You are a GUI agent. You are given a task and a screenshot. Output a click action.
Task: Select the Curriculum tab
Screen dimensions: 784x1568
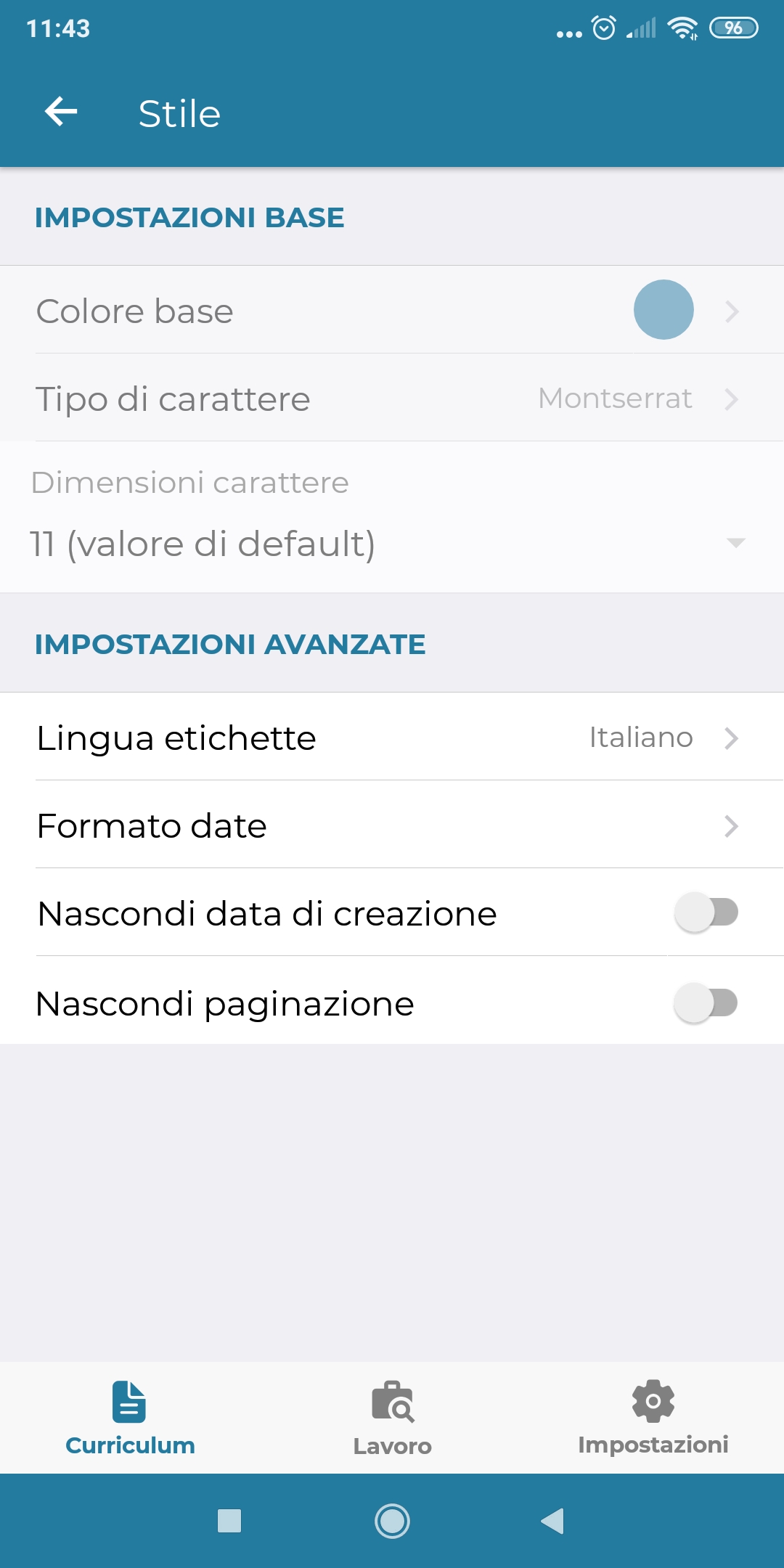(131, 1418)
